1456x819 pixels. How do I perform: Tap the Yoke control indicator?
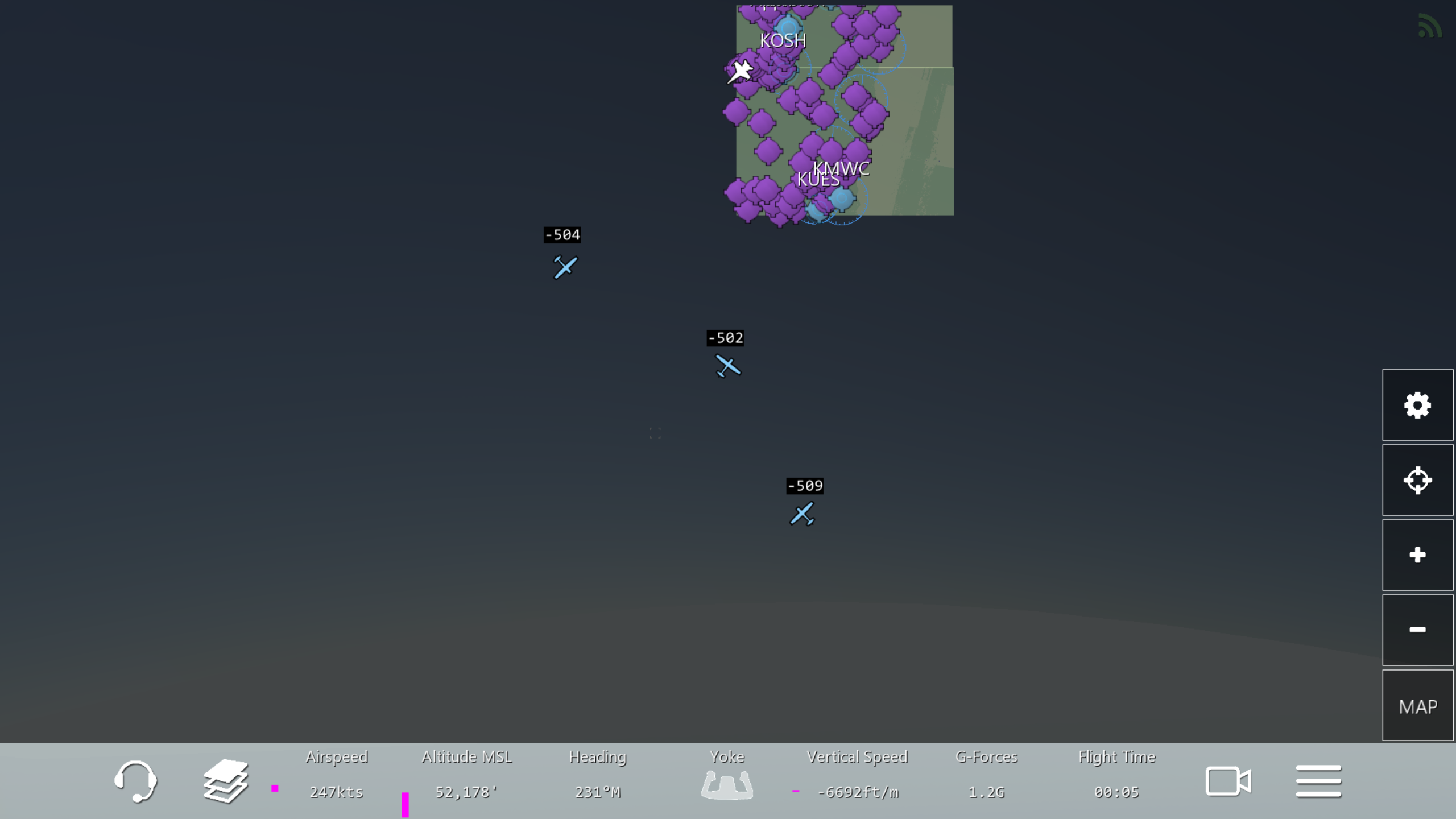727,784
